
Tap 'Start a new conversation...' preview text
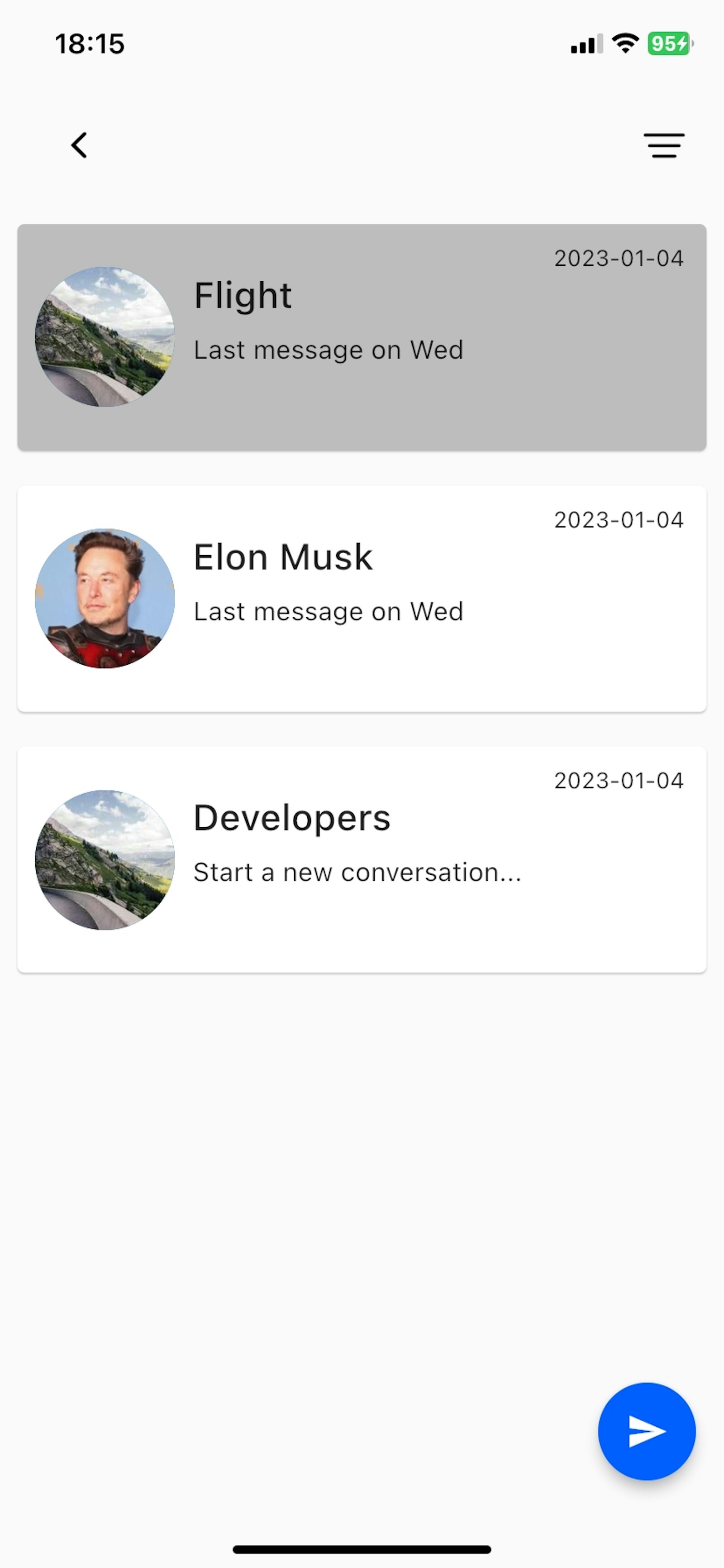point(357,872)
